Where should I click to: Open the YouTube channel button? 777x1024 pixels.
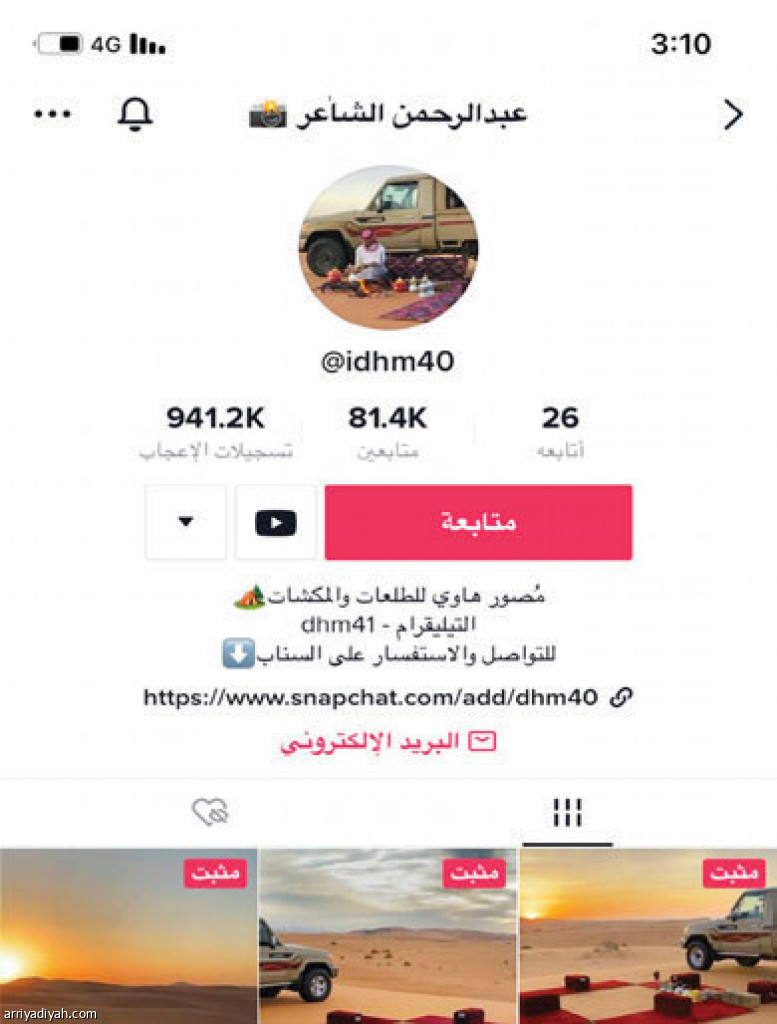click(x=276, y=522)
